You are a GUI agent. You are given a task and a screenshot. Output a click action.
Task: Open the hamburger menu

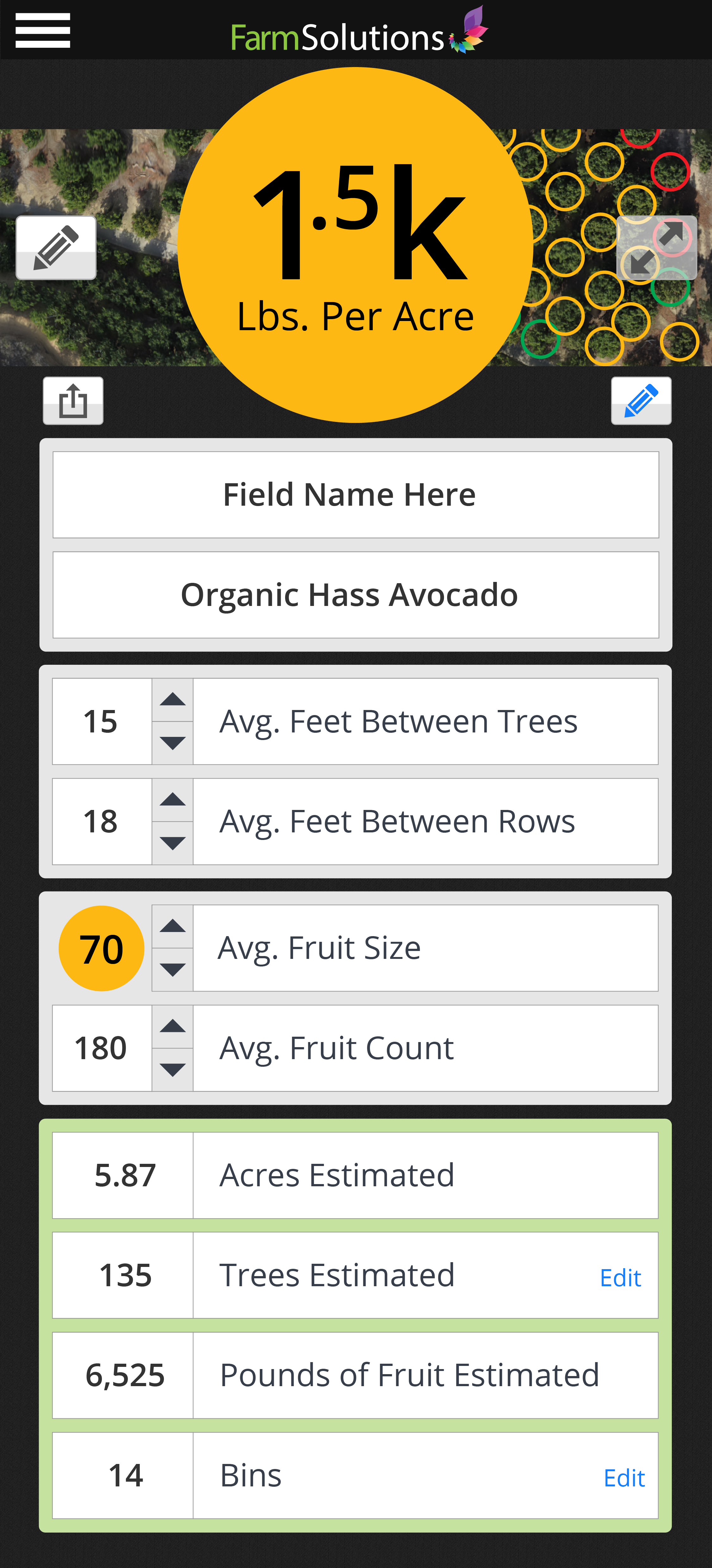pos(43,30)
